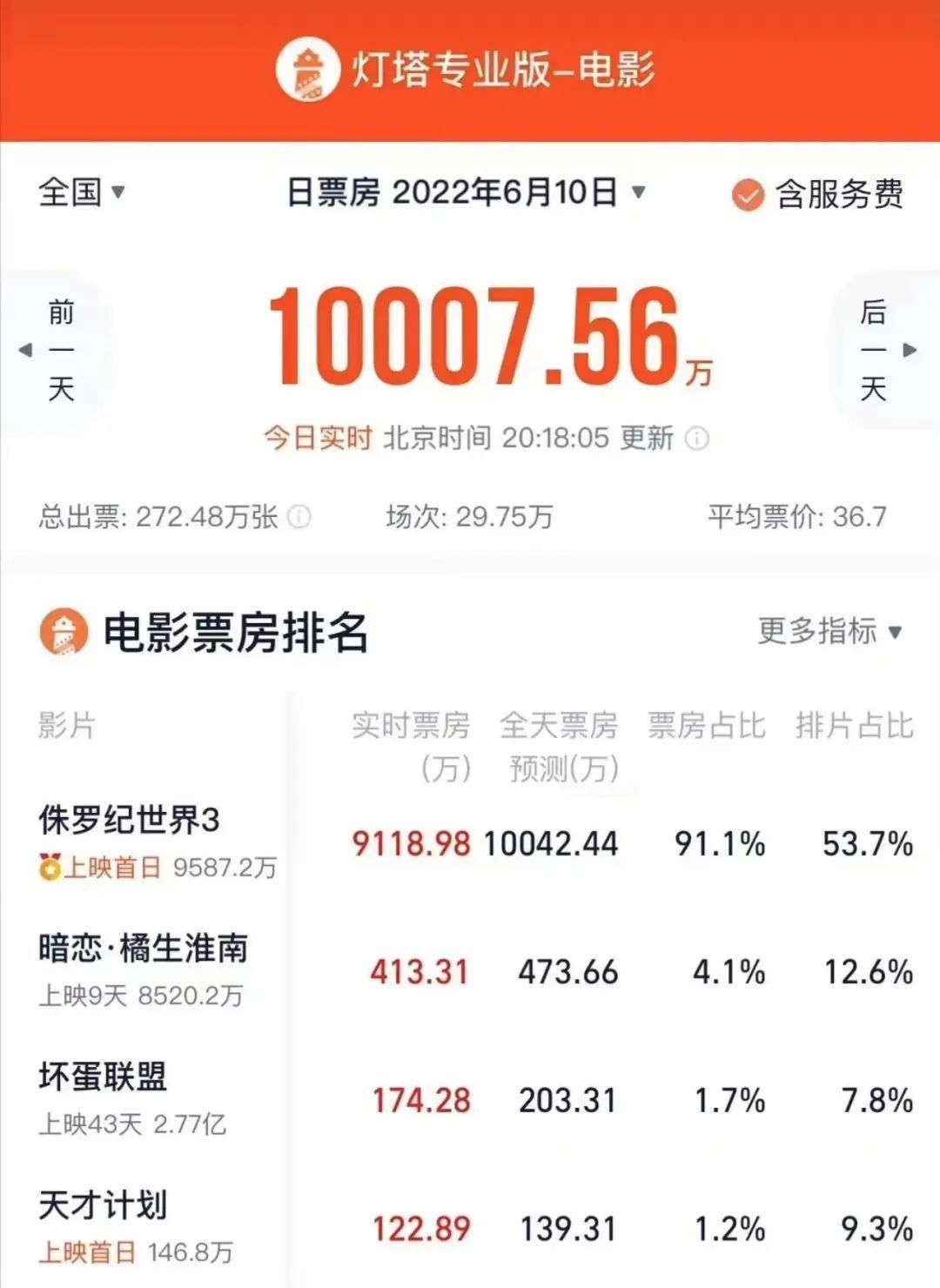Image resolution: width=940 pixels, height=1288 pixels.
Task: Open the 日票房 date picker
Action: coord(466,192)
